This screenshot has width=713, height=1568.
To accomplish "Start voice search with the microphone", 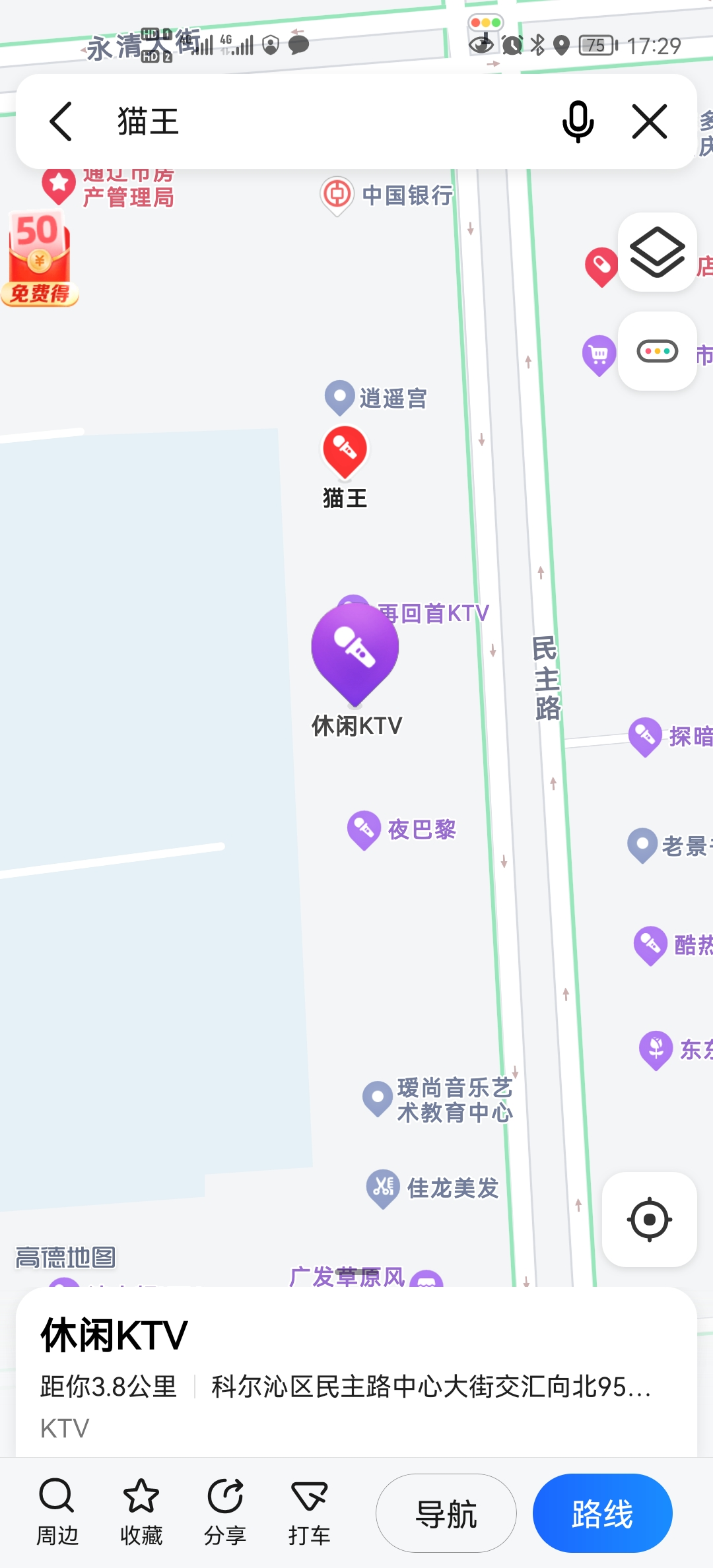I will pos(578,121).
